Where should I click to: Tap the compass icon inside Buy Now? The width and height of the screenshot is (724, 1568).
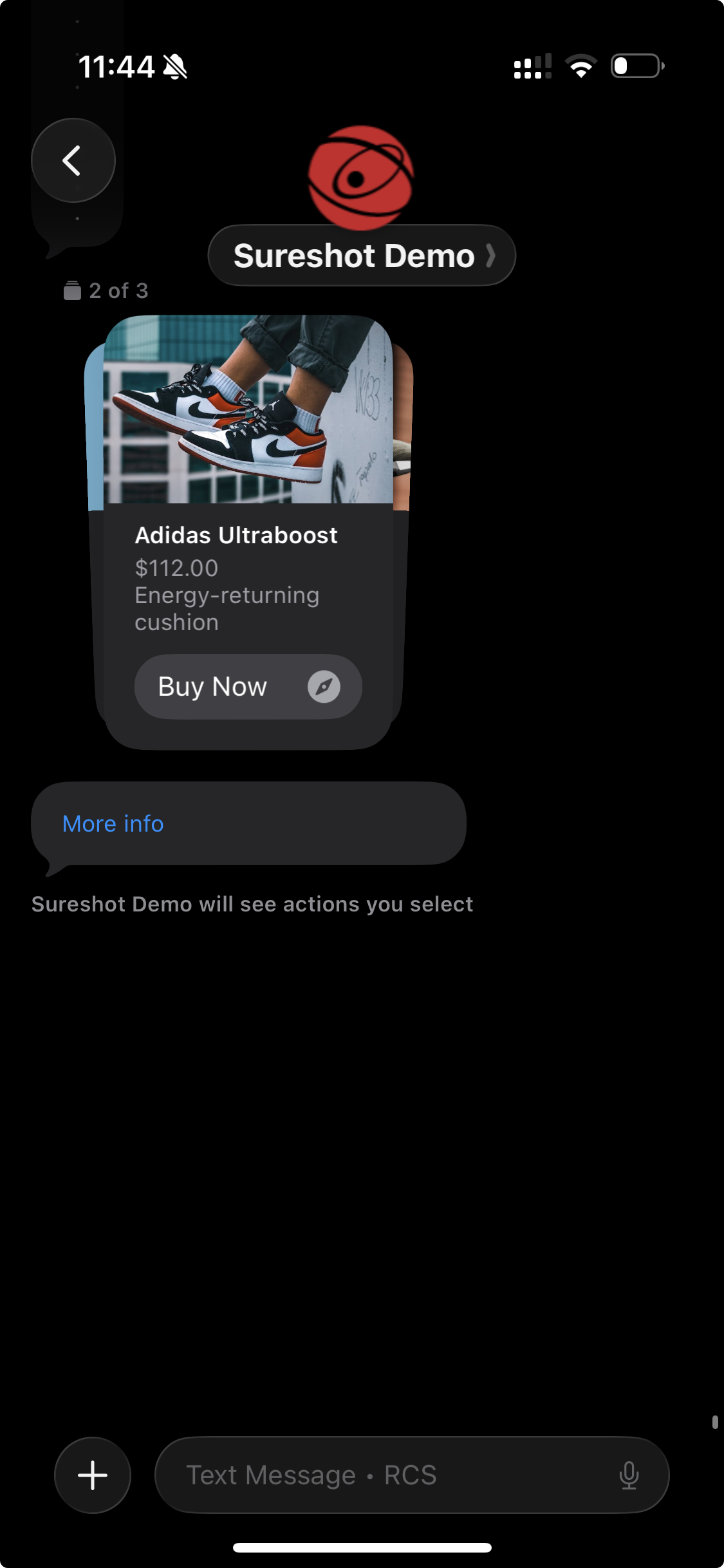(324, 687)
